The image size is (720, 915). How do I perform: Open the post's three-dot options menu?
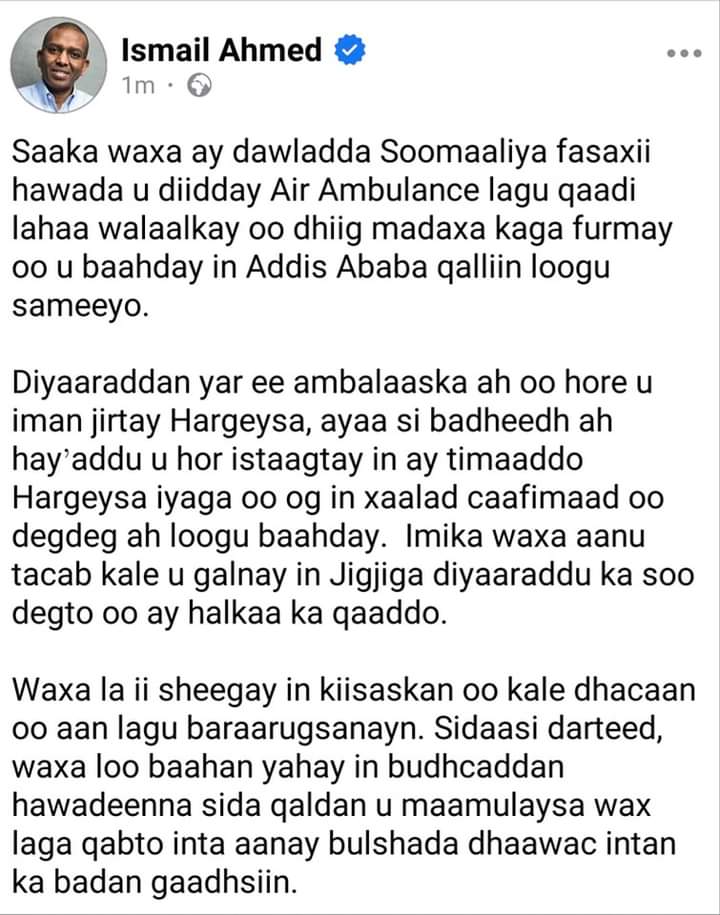pos(684,53)
